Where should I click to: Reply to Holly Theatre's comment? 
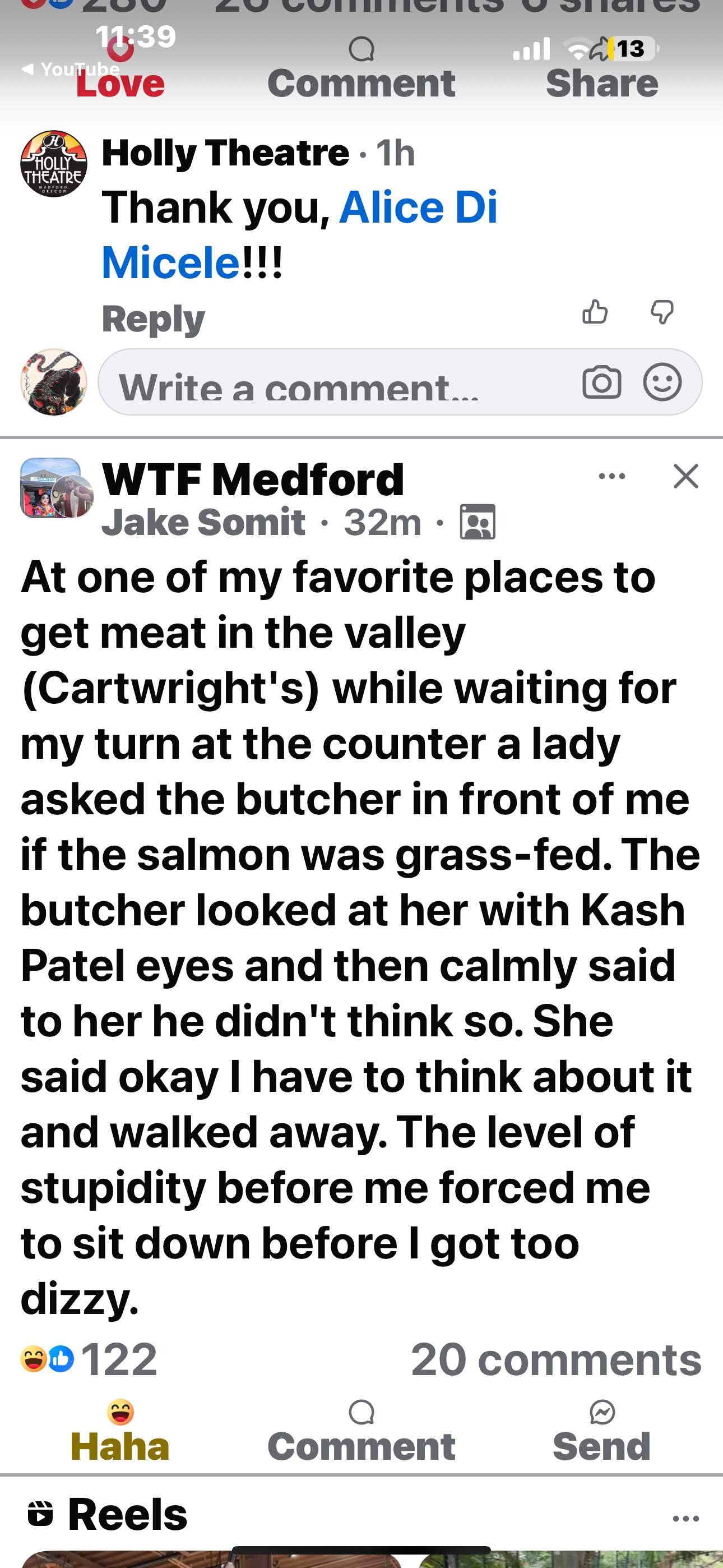(x=154, y=319)
